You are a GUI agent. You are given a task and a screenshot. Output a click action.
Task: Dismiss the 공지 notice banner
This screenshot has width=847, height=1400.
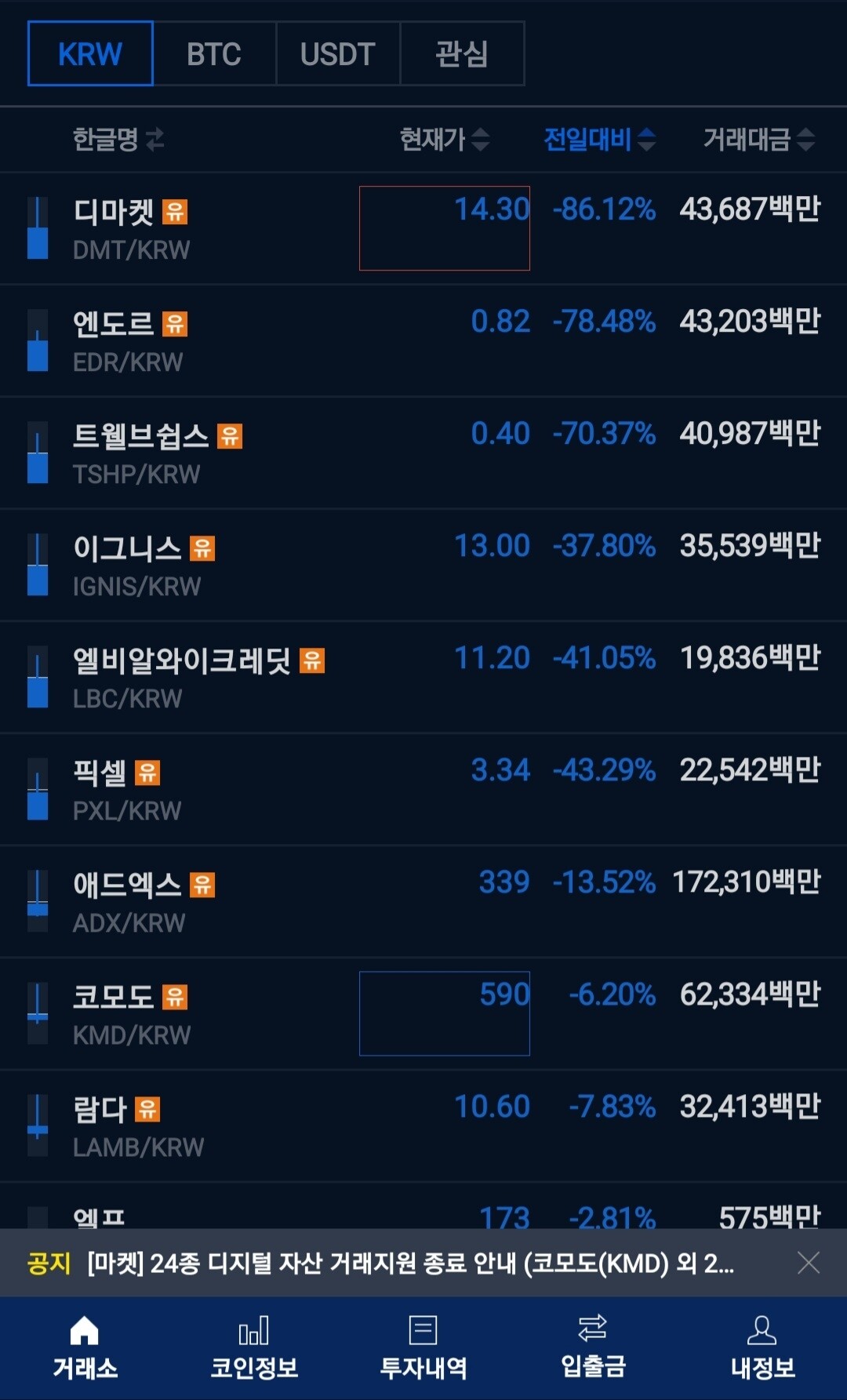pyautogui.click(x=808, y=1263)
